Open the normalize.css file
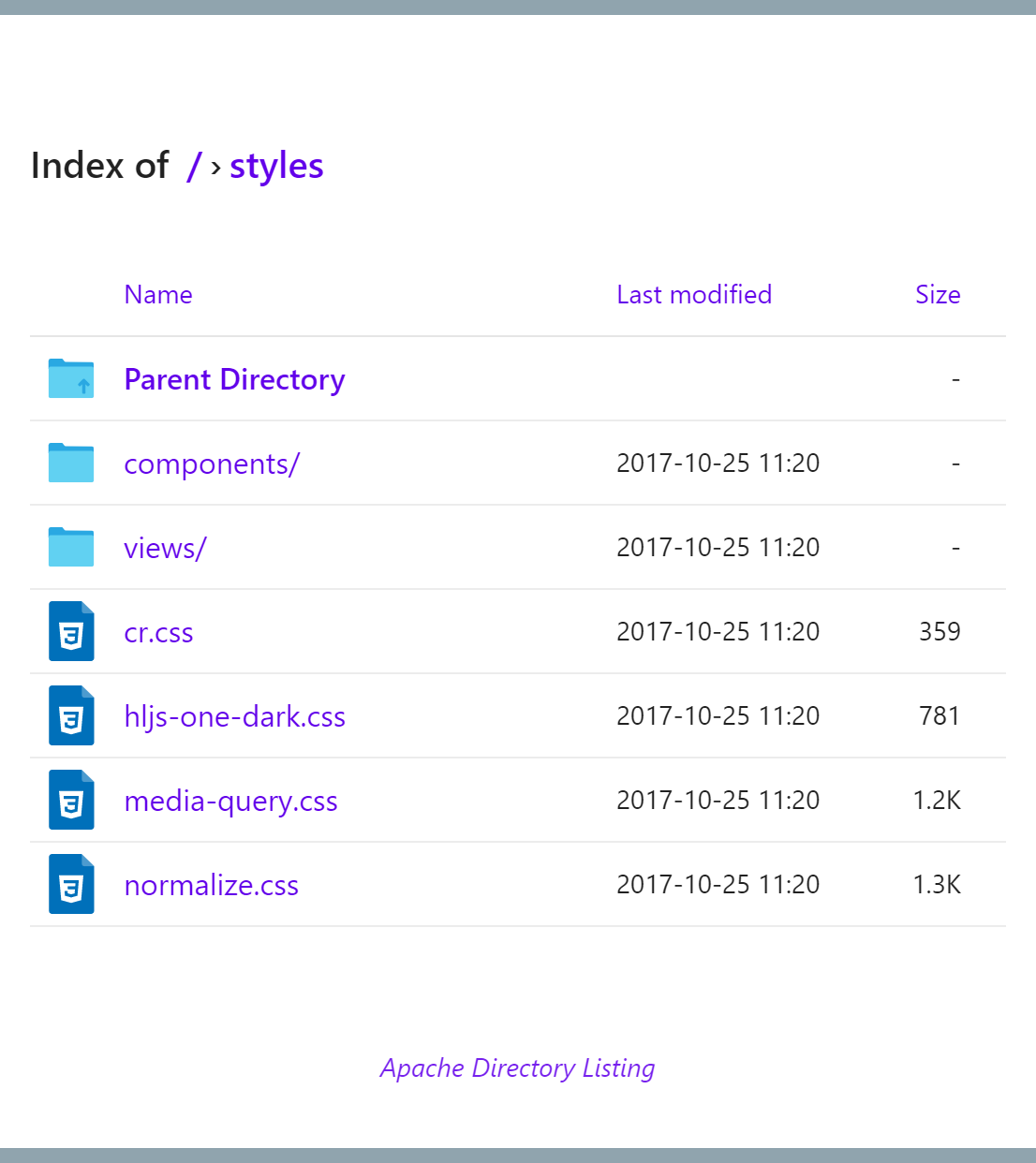 [211, 885]
